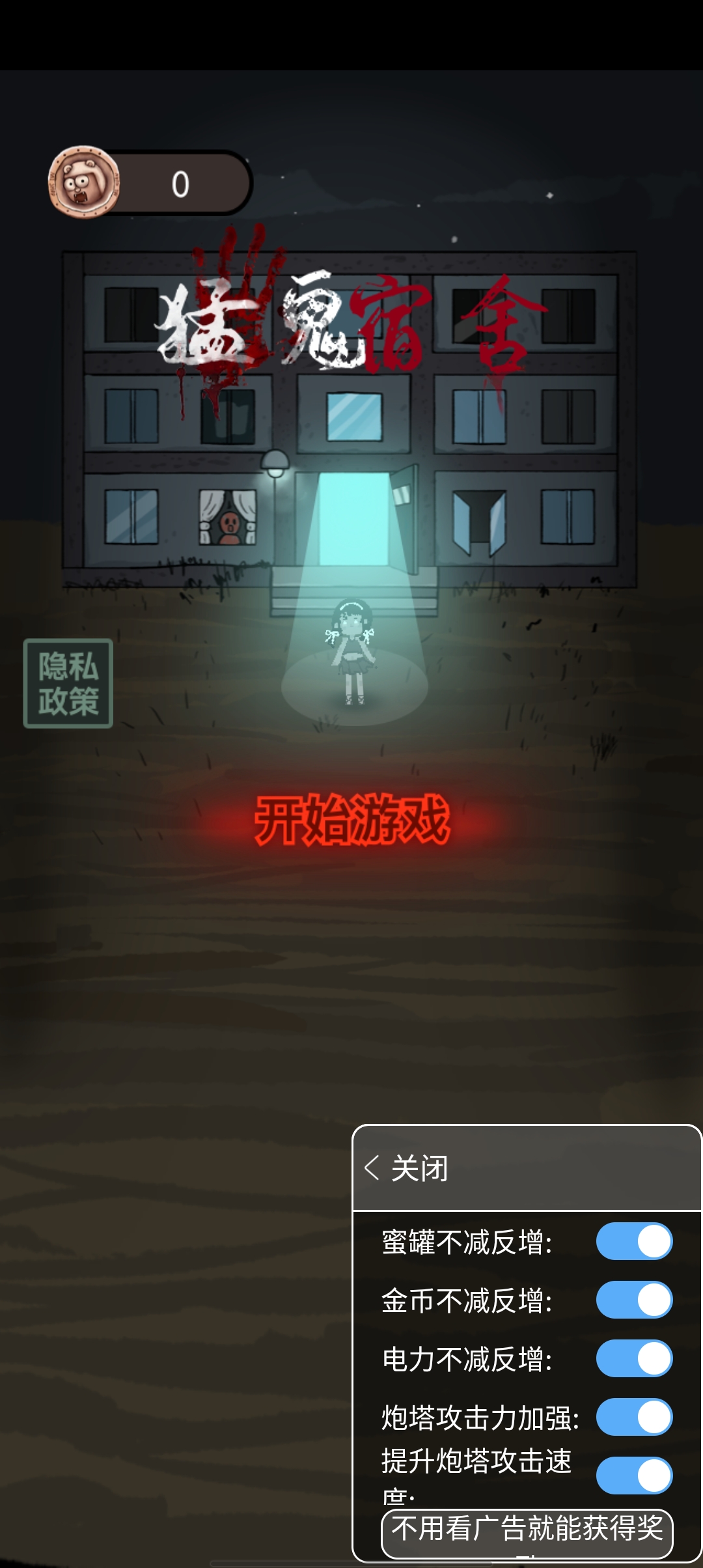Toggle 炮塔攻击力加强 switch
This screenshot has width=703, height=1568.
(634, 1417)
